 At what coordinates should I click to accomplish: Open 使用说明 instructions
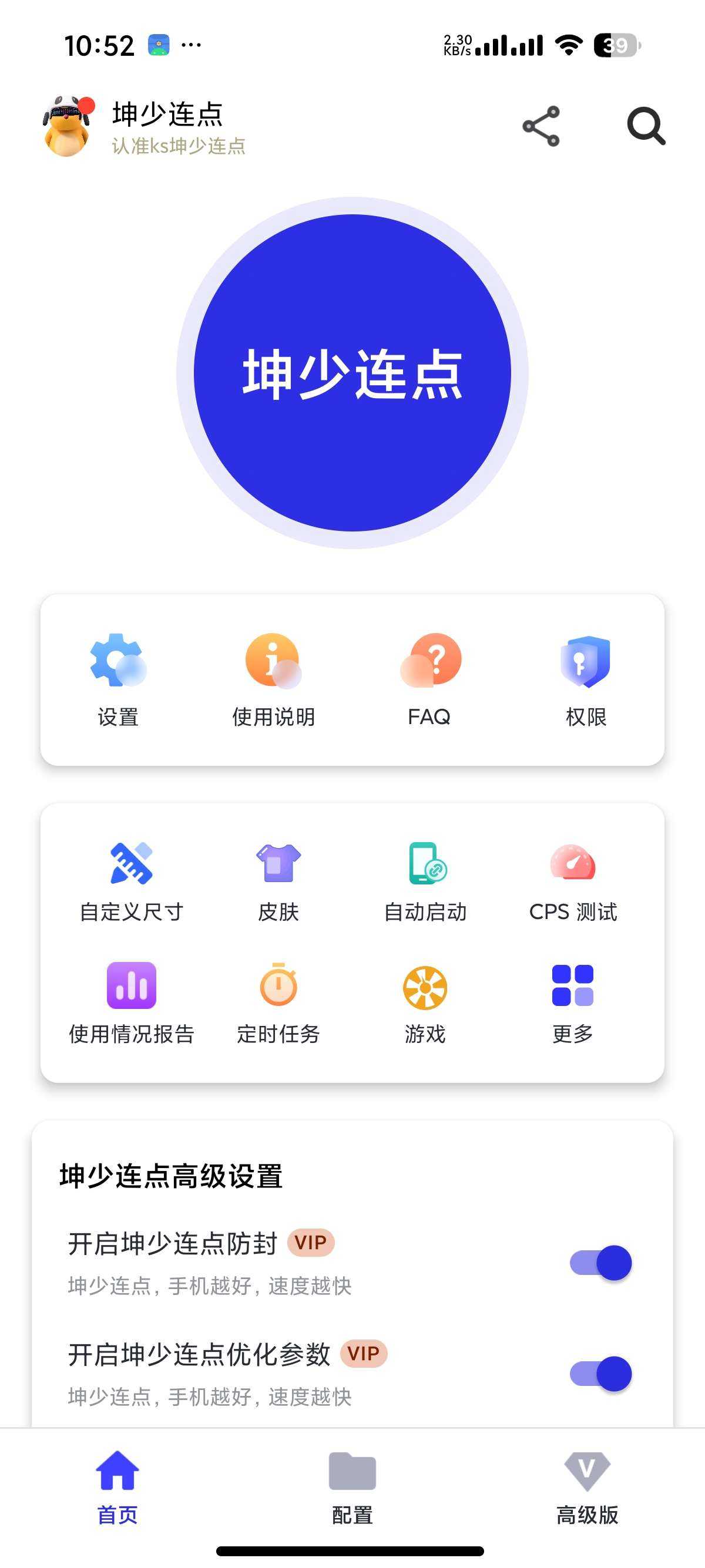pos(273,679)
